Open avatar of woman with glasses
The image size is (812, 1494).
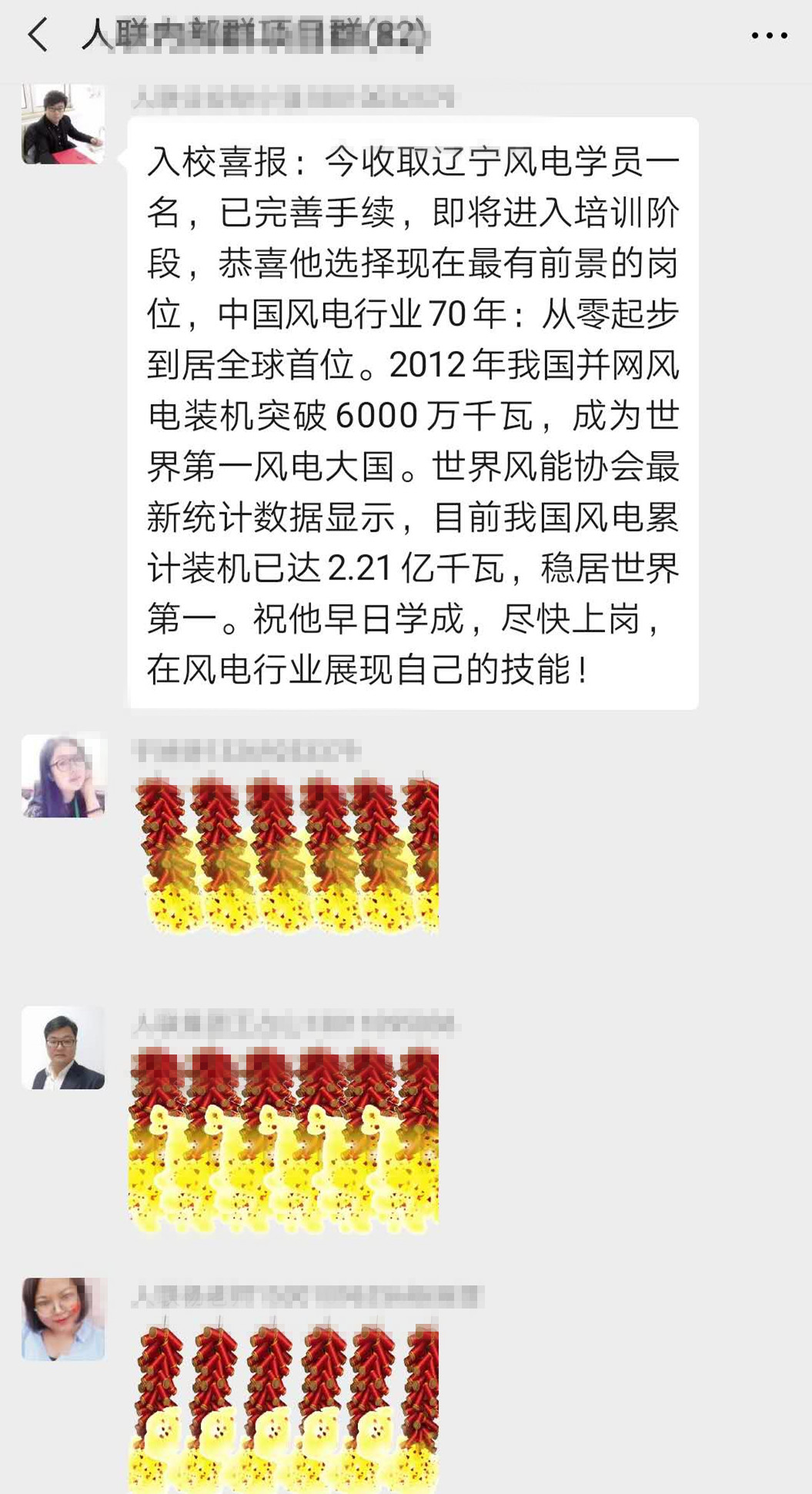click(x=63, y=776)
